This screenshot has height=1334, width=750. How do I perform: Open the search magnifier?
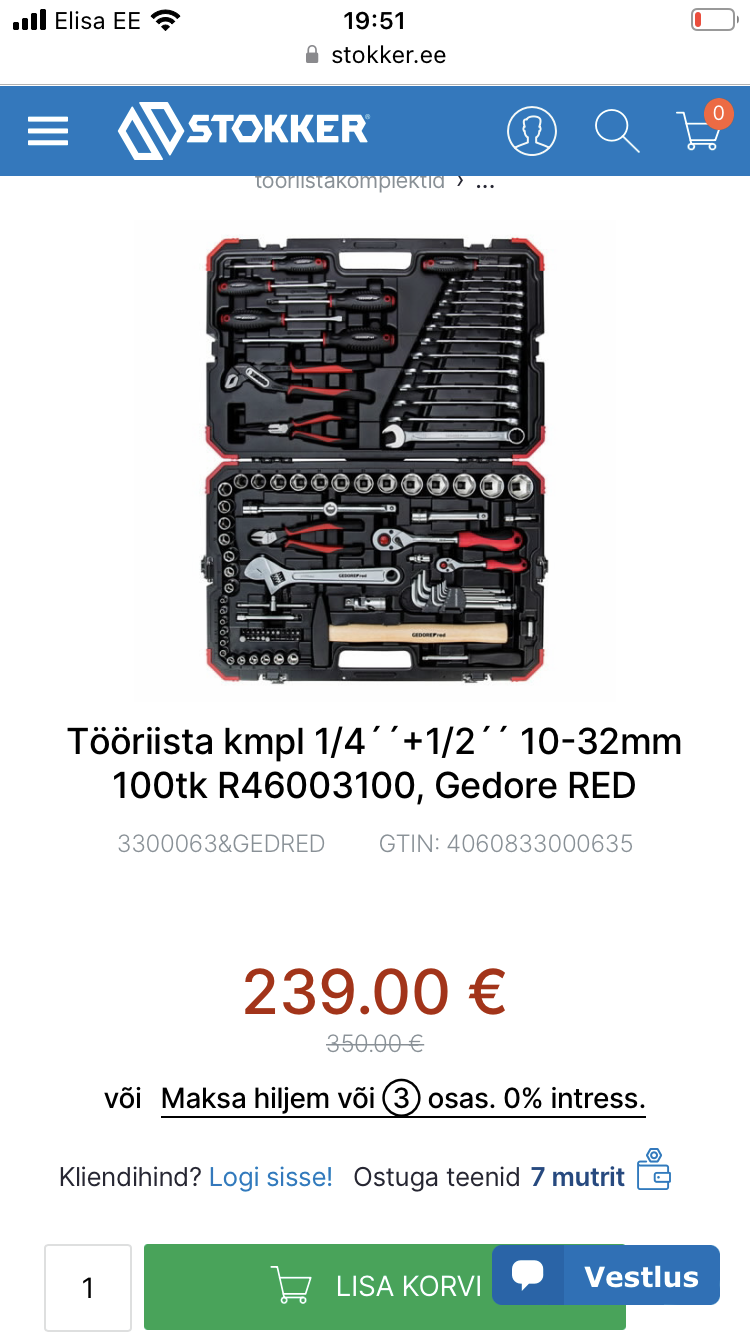pos(616,131)
